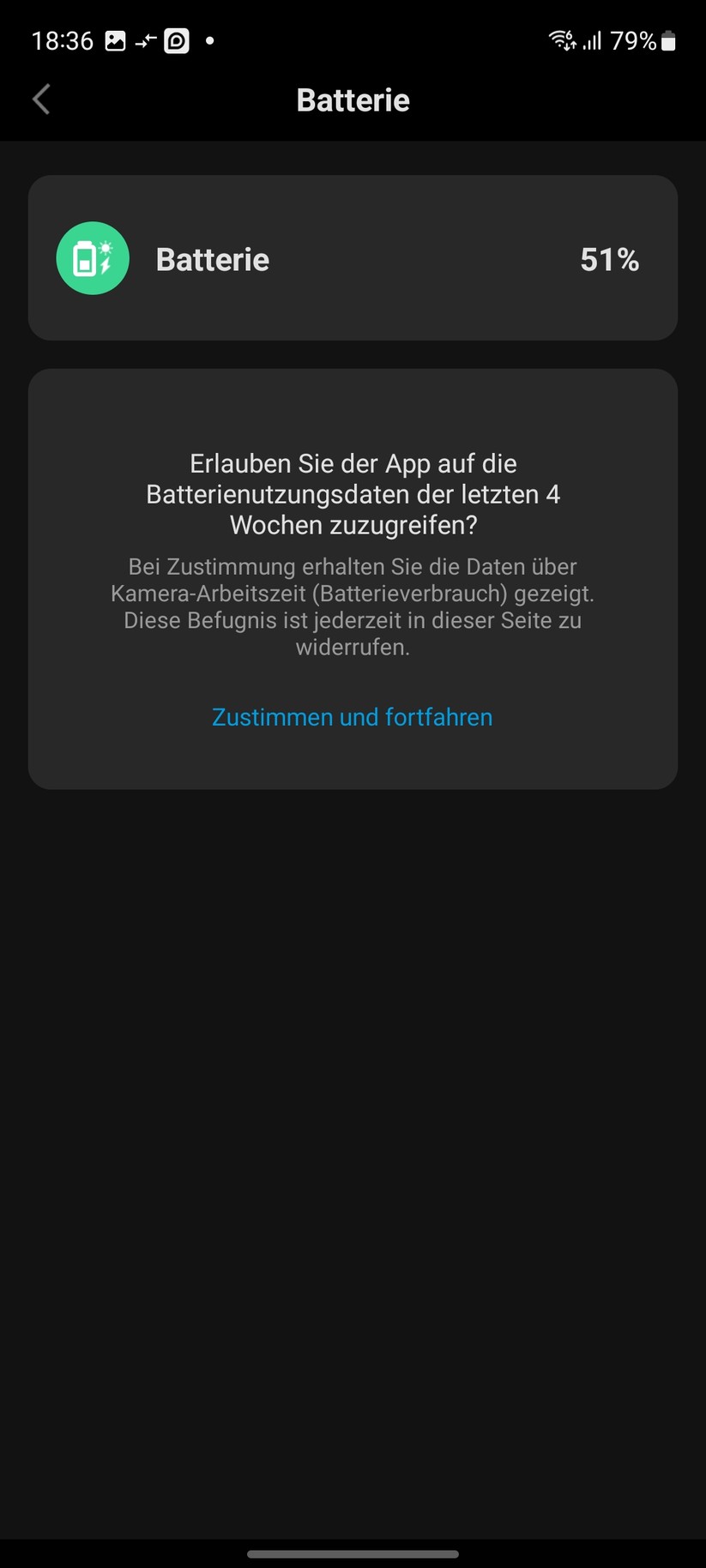Select Zustimmen und fortfahren
The image size is (706, 1568).
(x=352, y=717)
